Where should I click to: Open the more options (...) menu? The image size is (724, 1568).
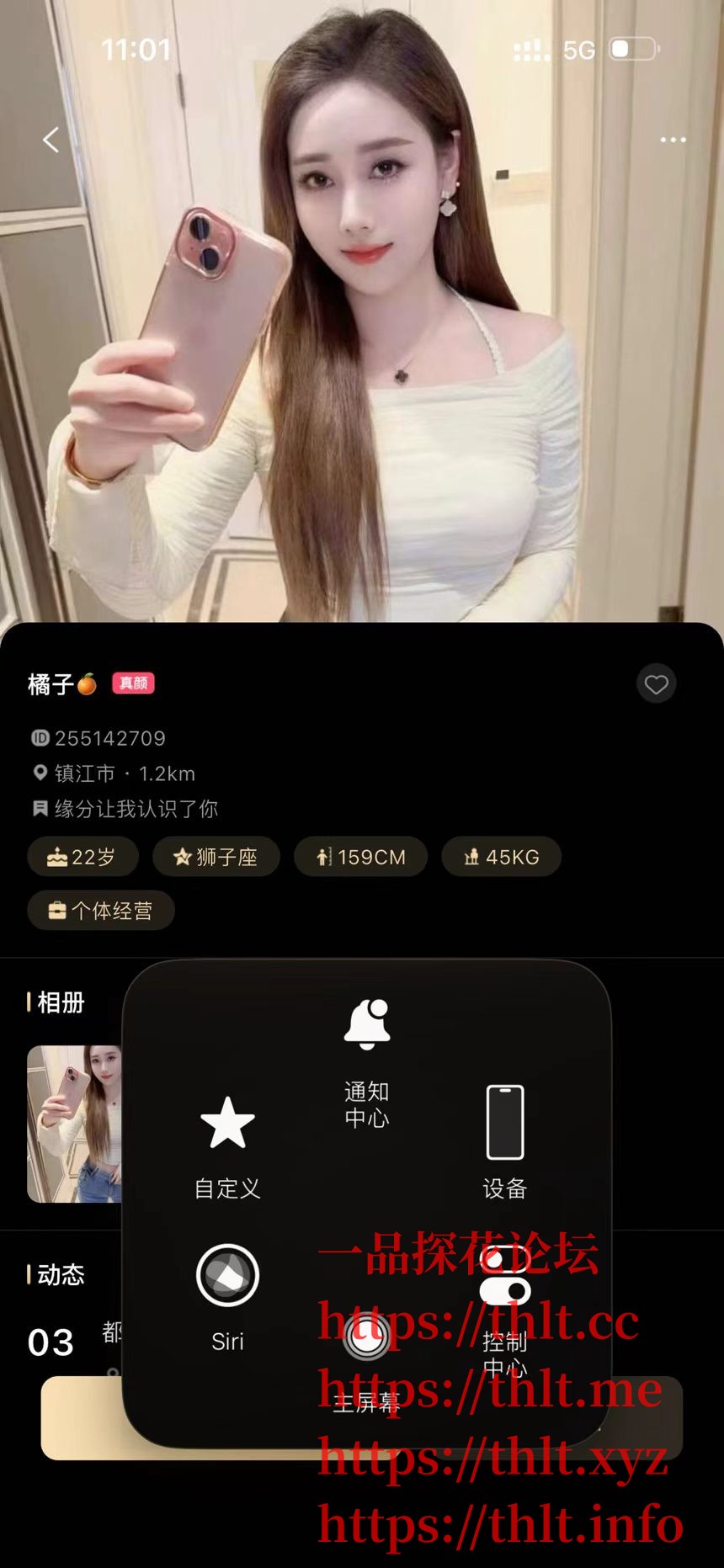(x=673, y=139)
